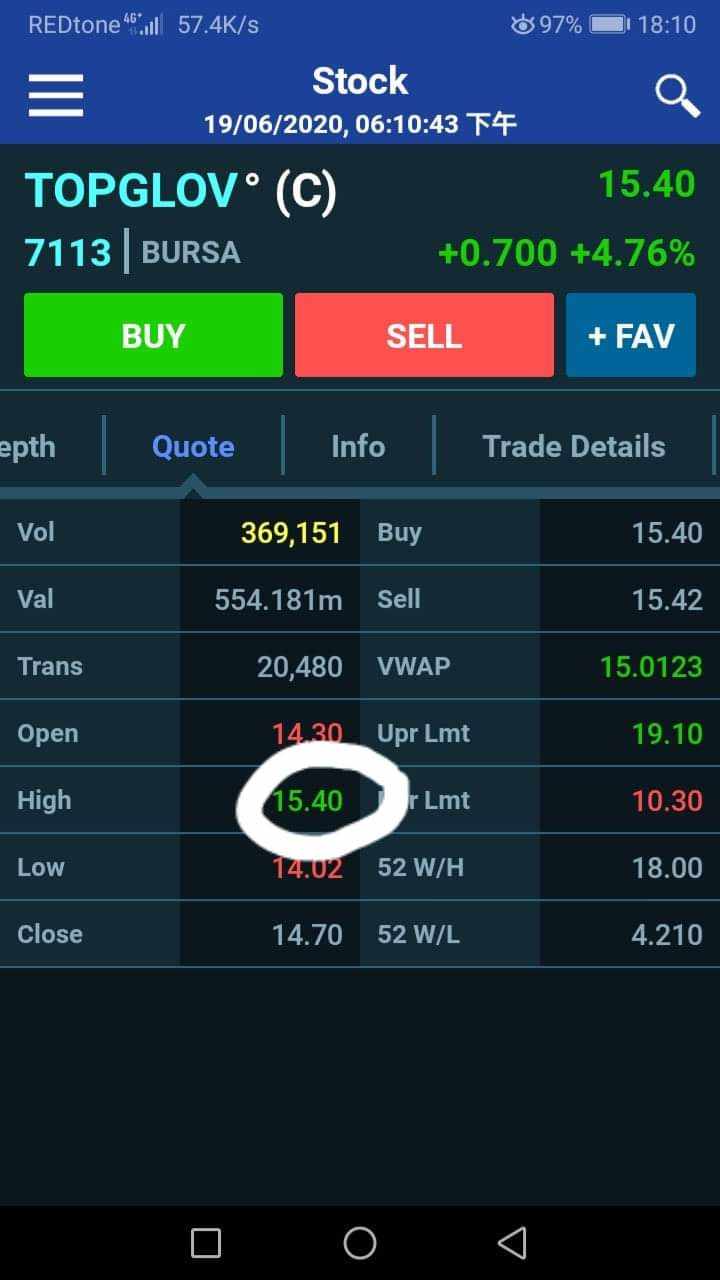
Task: Go back using system back button
Action: pos(512,1243)
